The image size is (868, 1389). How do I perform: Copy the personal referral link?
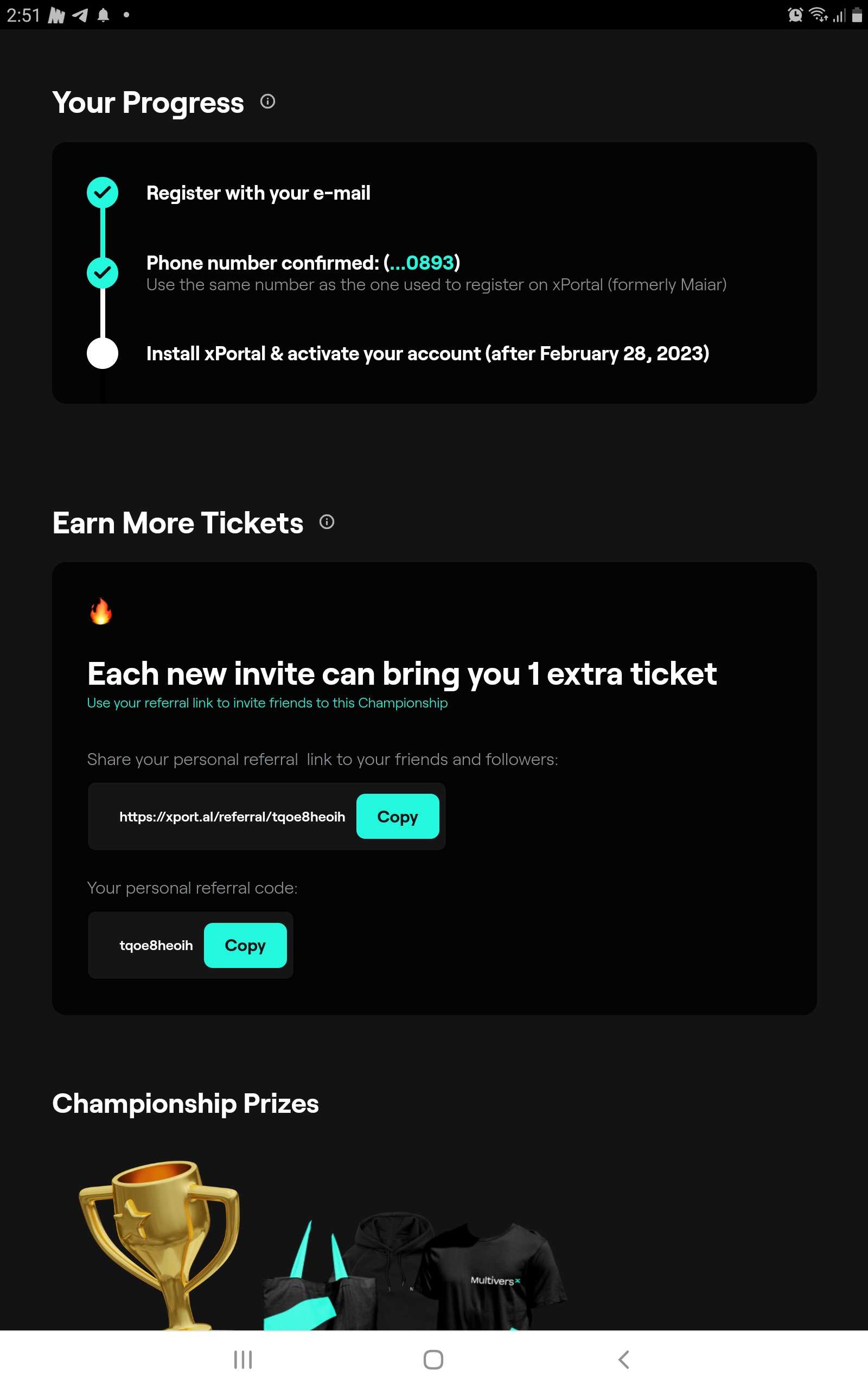coord(397,816)
